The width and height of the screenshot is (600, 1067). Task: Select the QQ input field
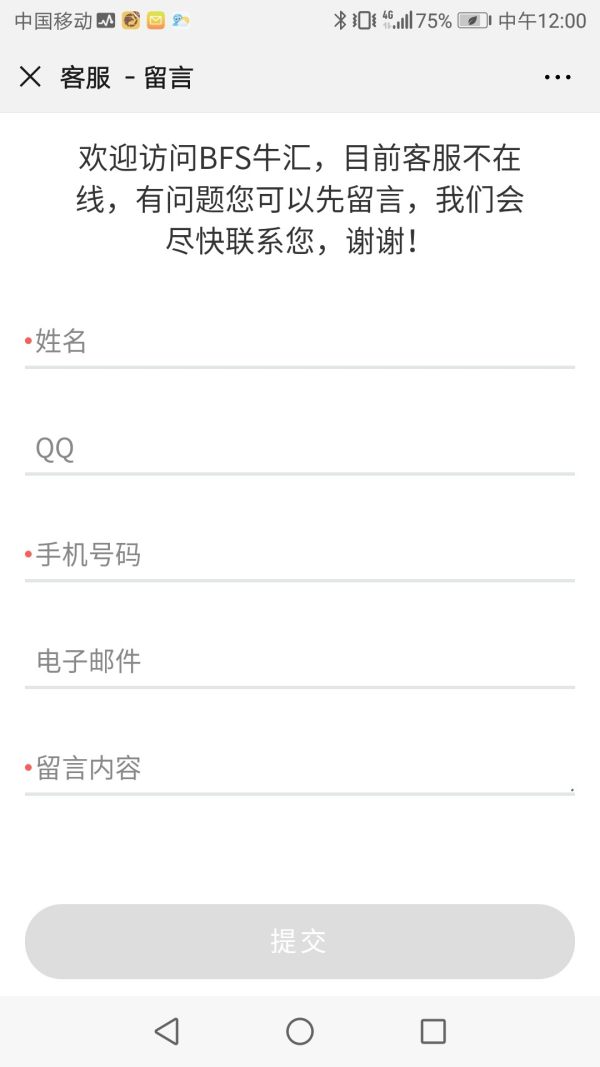[300, 449]
